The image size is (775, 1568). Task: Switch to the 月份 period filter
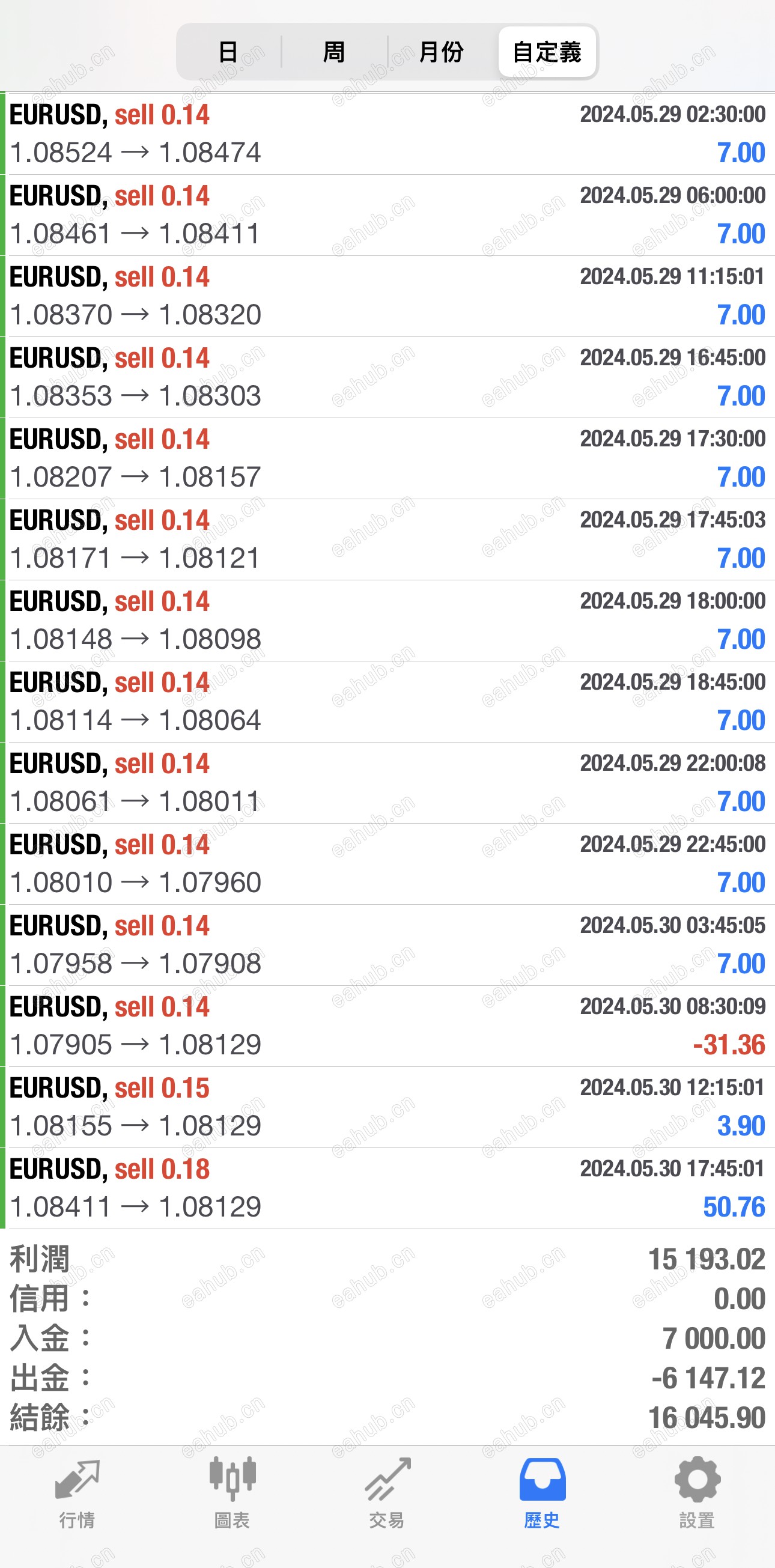coord(442,52)
